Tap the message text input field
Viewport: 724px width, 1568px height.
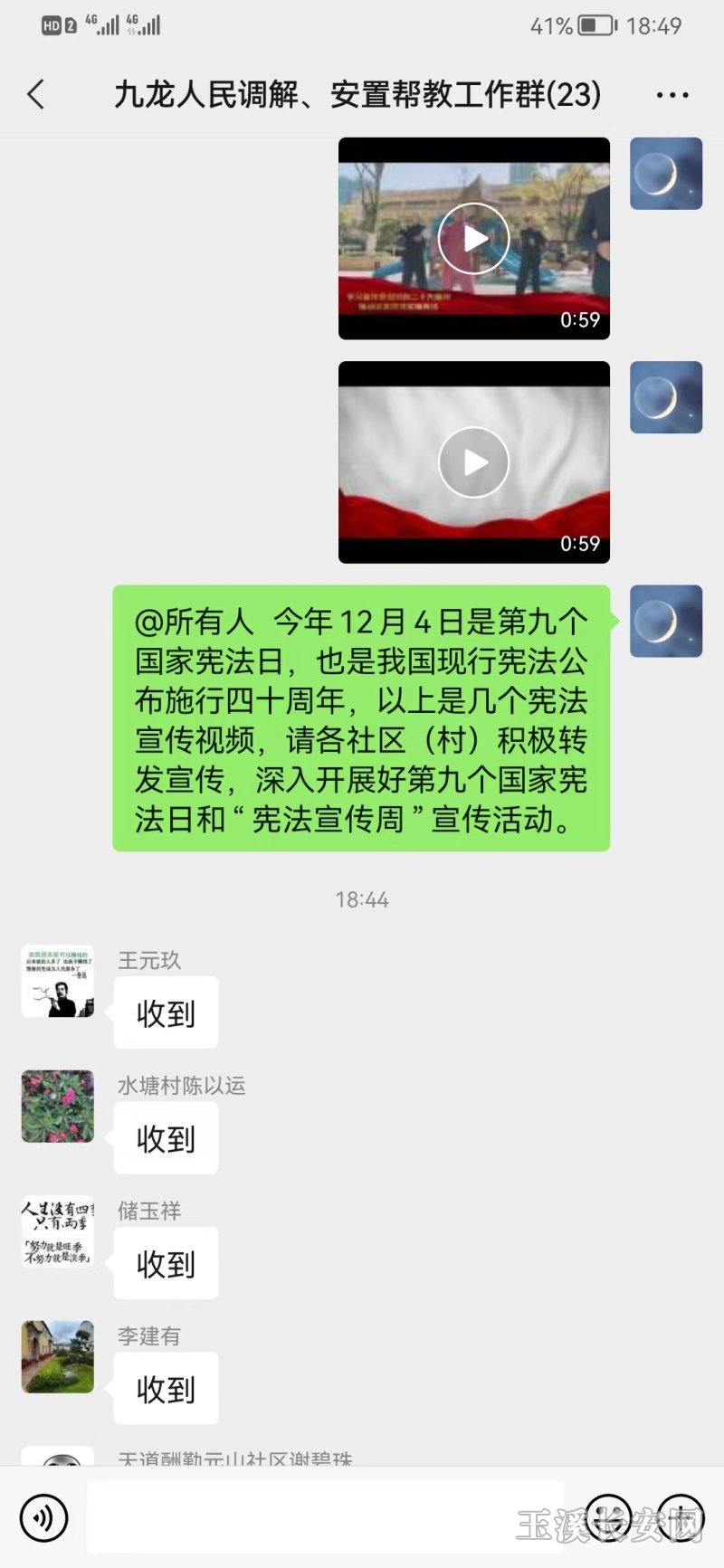point(326,1517)
